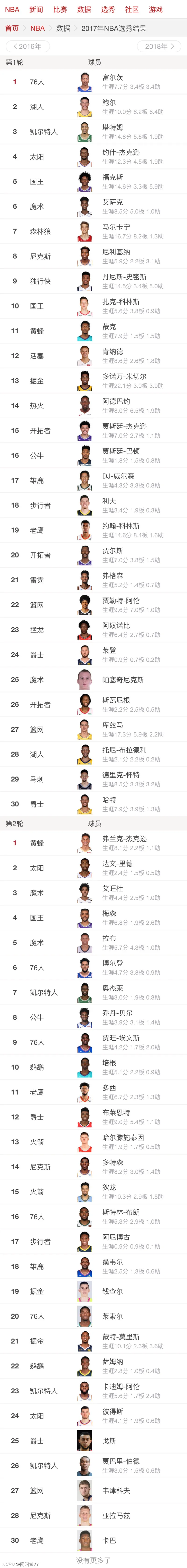View the 2016年 draft results

[x=27, y=46]
